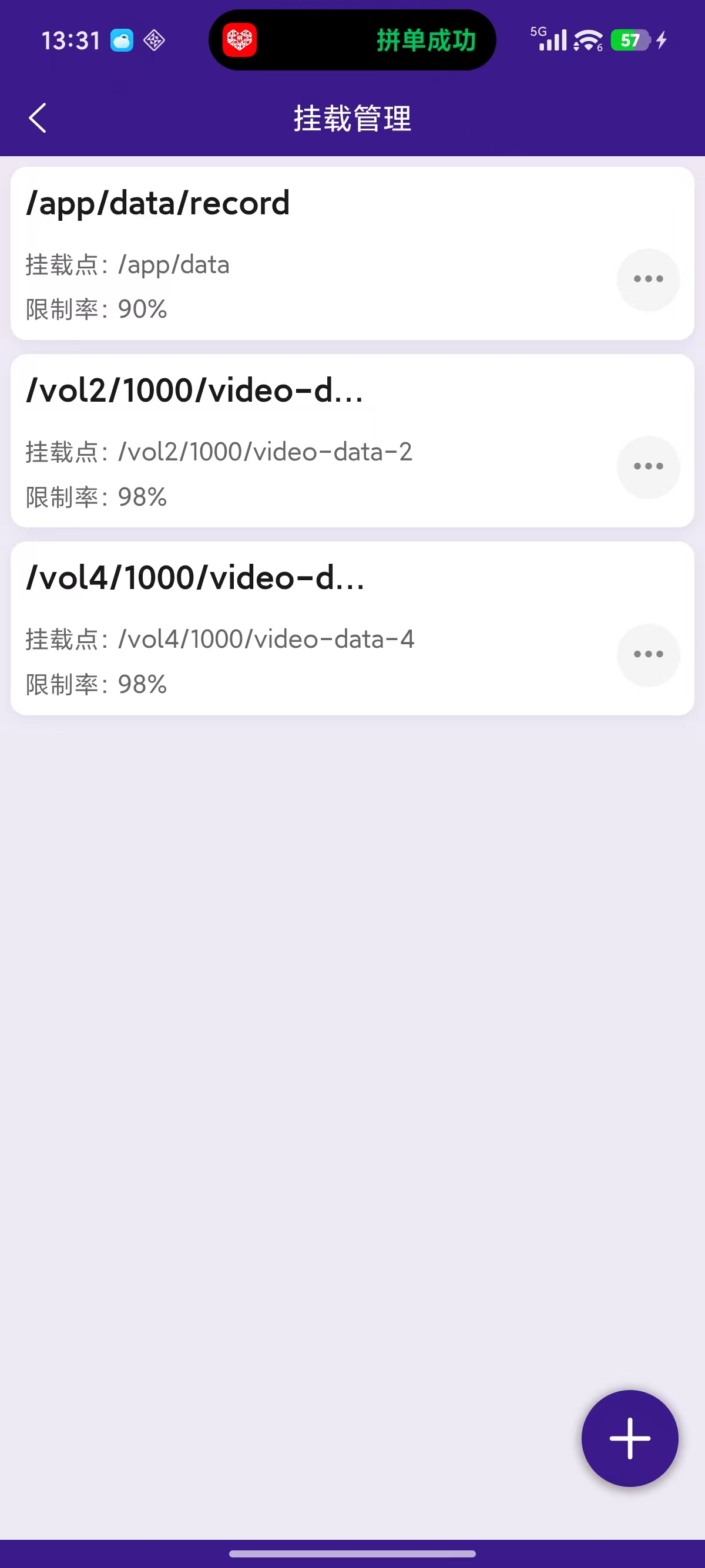Open the options menu for /vol4/1000/video-data-4
This screenshot has height=1568, width=705.
click(x=647, y=654)
